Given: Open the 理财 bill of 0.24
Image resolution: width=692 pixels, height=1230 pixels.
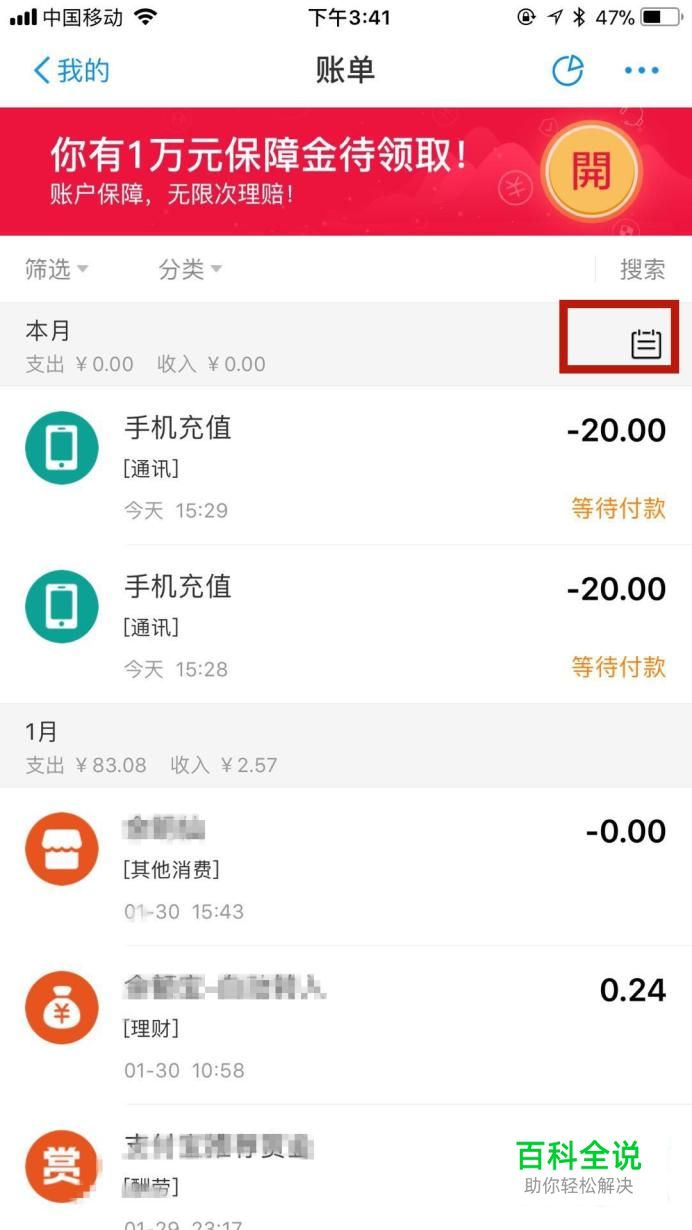Looking at the screenshot, I should 346,1026.
